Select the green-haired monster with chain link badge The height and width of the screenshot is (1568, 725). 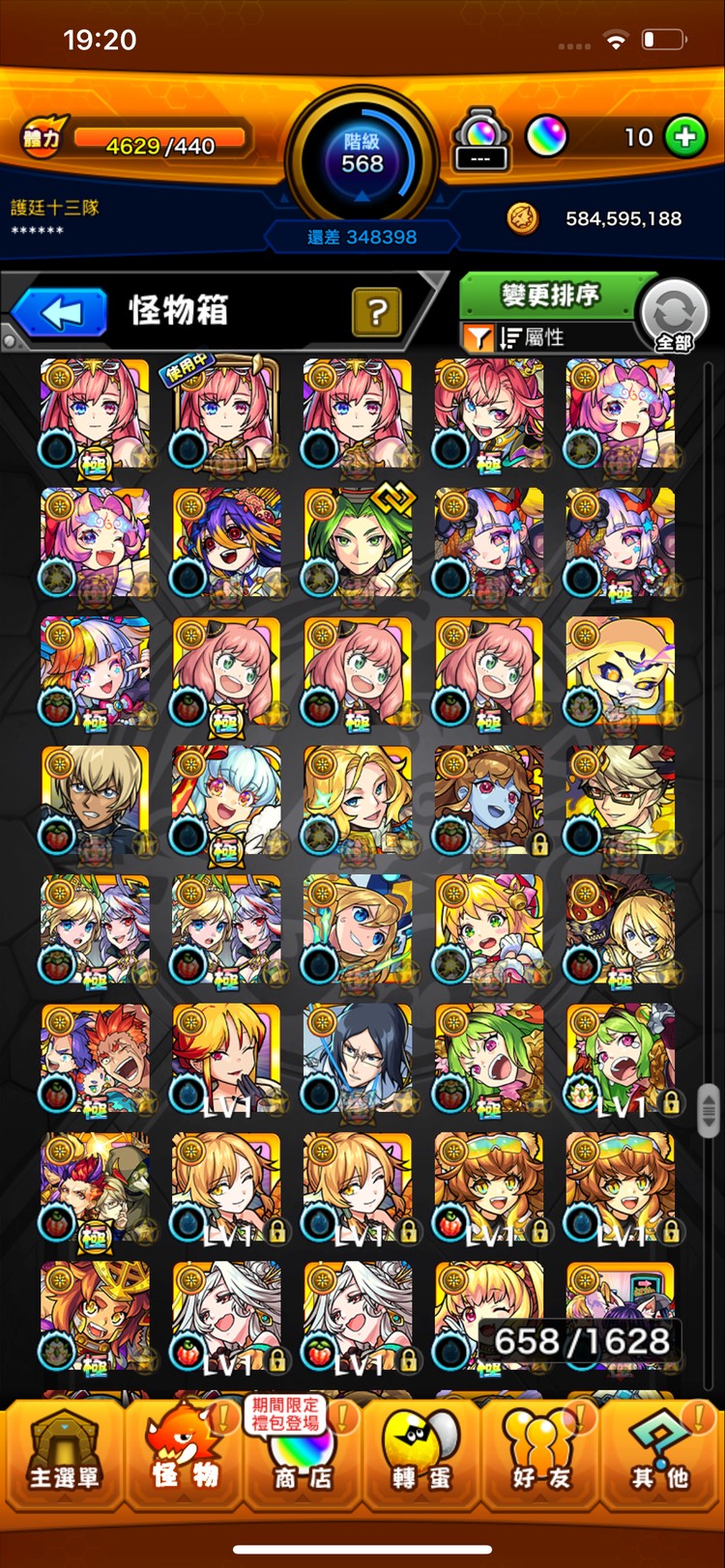coord(358,543)
